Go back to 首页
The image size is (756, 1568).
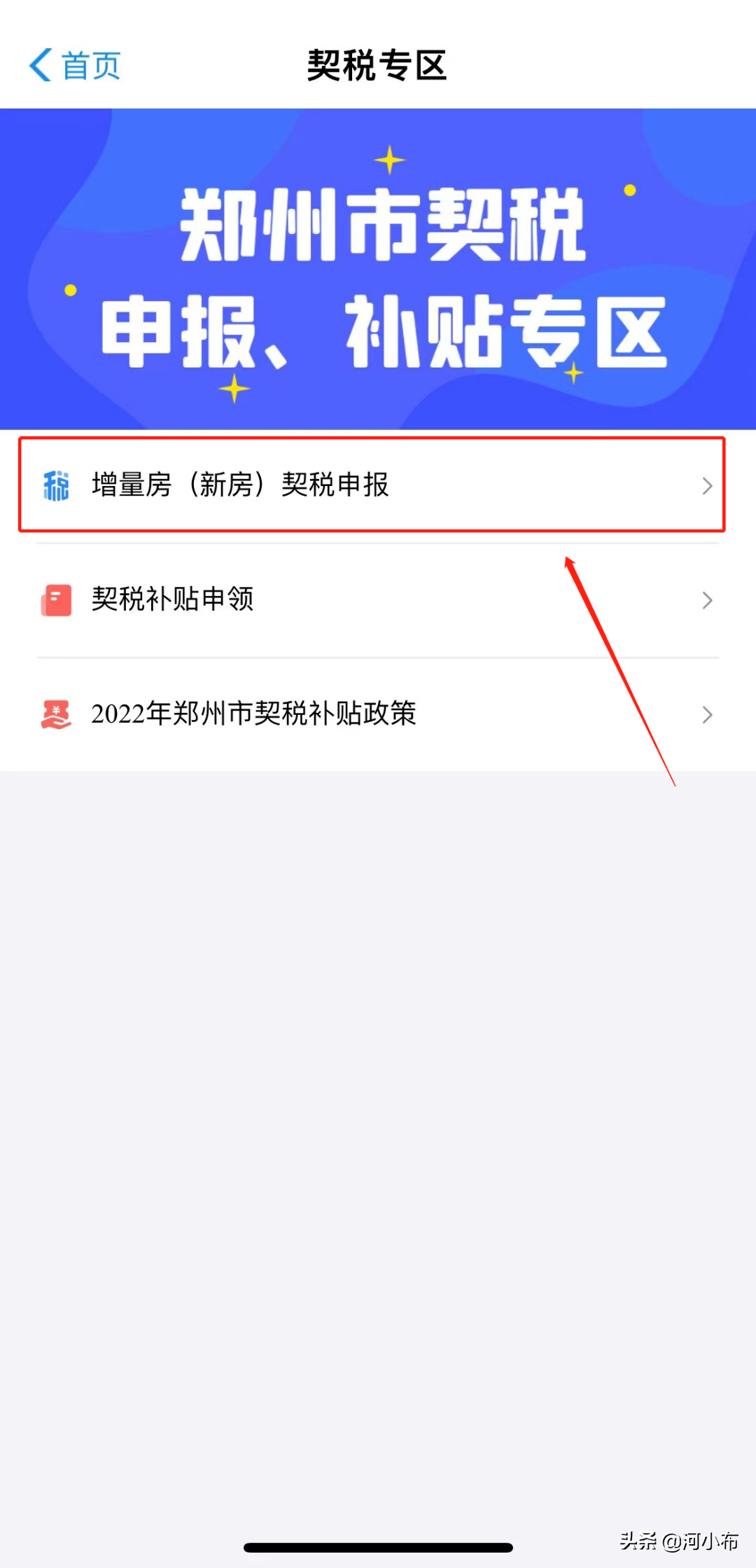[x=75, y=66]
